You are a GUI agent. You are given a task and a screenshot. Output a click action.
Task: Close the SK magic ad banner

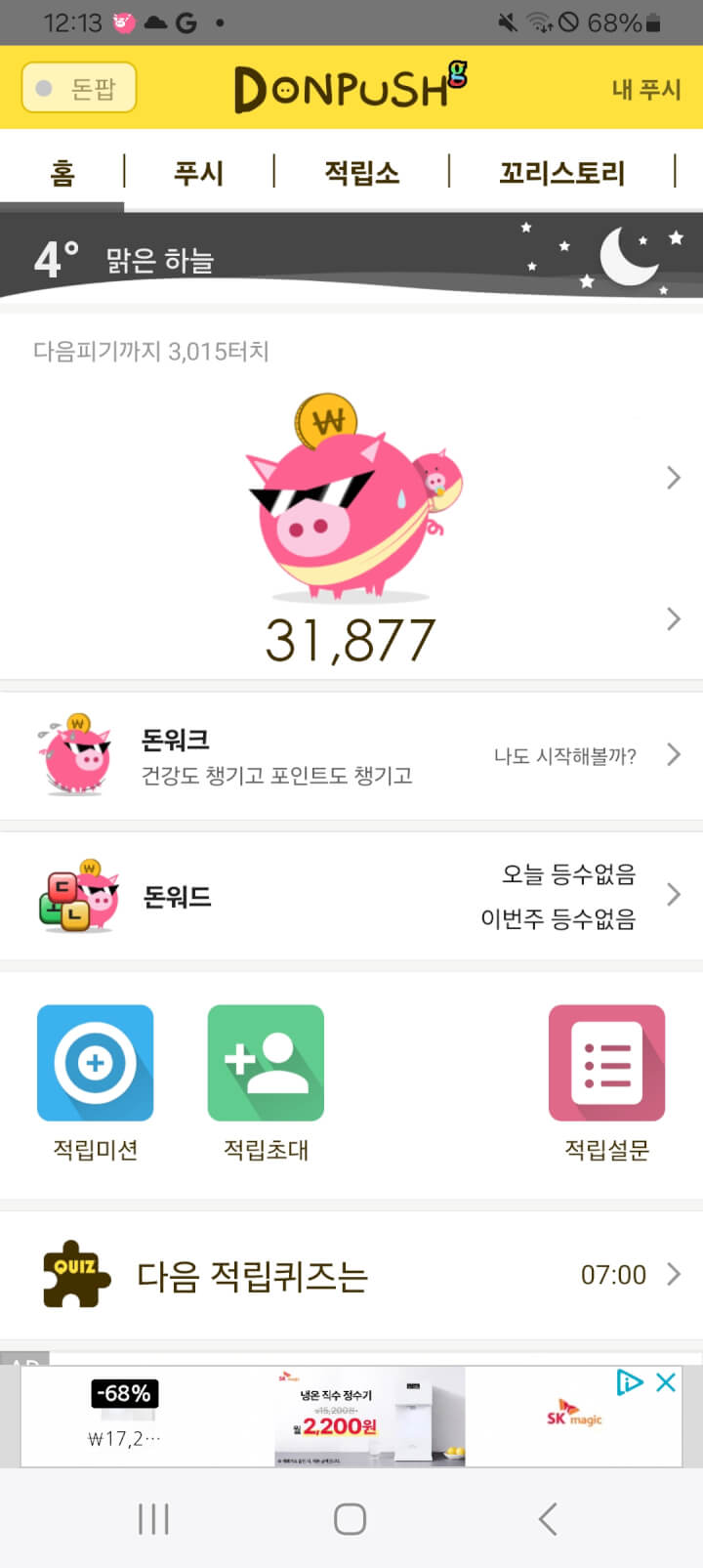(x=666, y=1382)
